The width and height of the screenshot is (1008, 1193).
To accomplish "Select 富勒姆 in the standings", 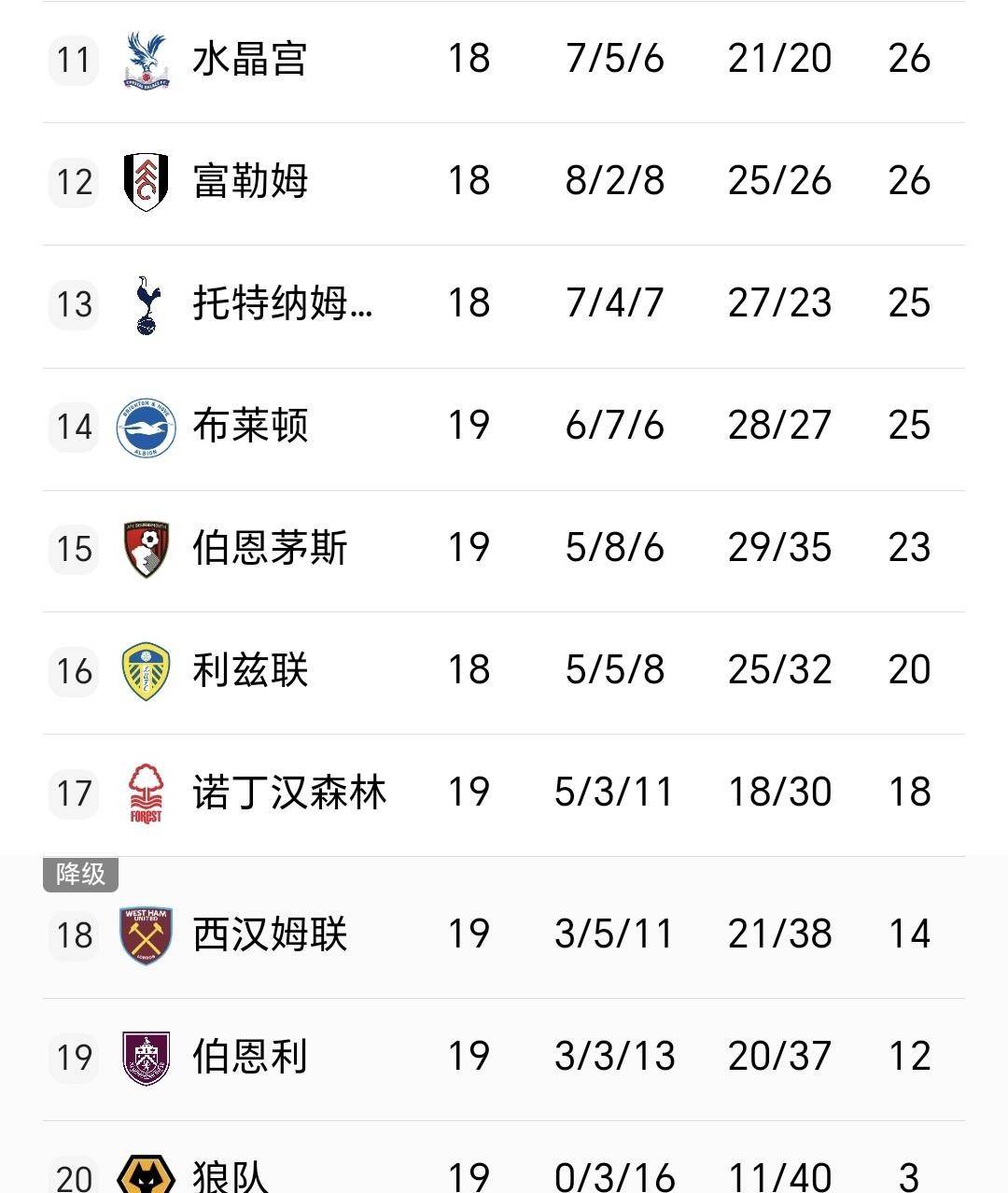I will tap(249, 181).
